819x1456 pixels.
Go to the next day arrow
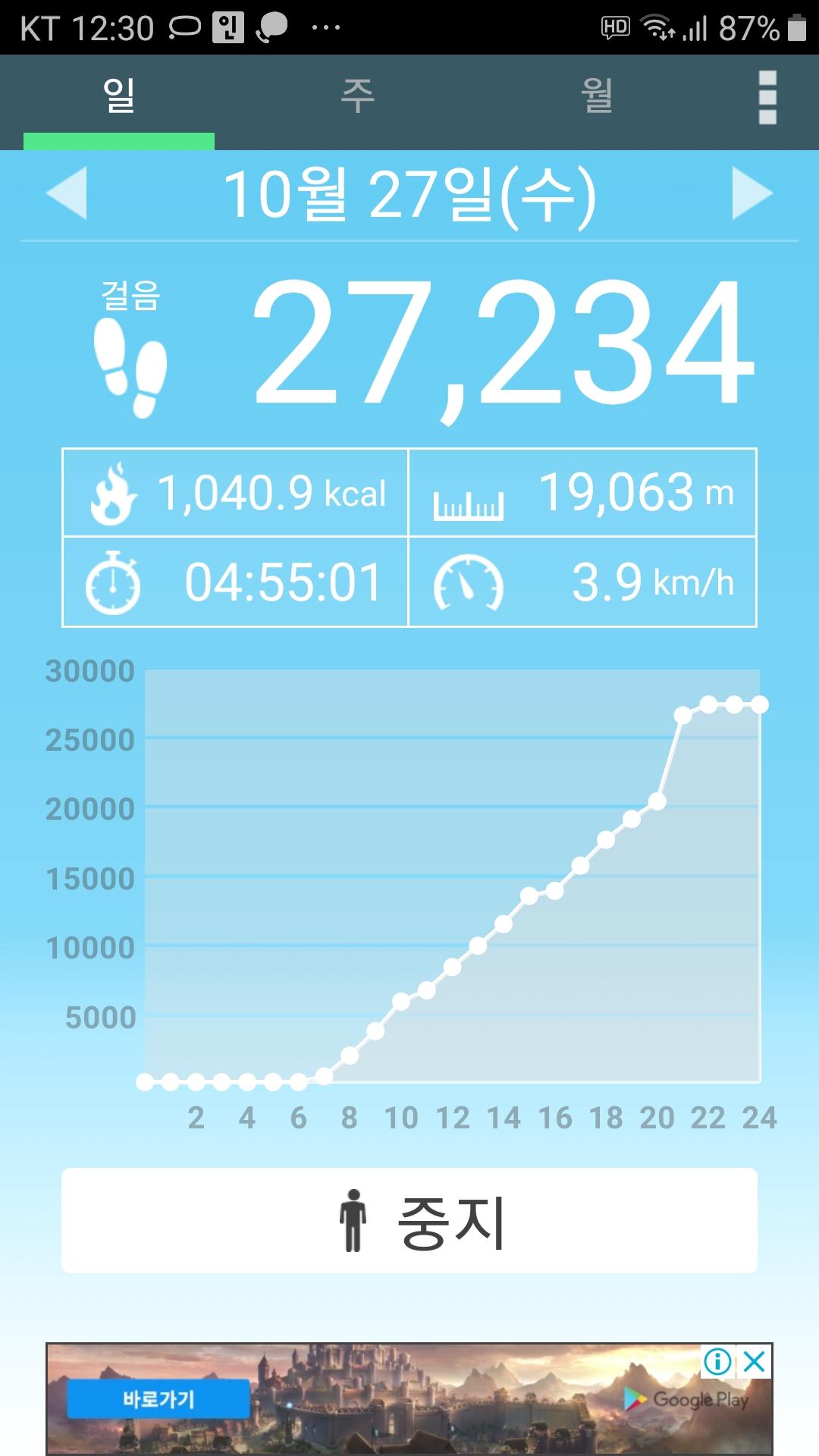point(752,193)
